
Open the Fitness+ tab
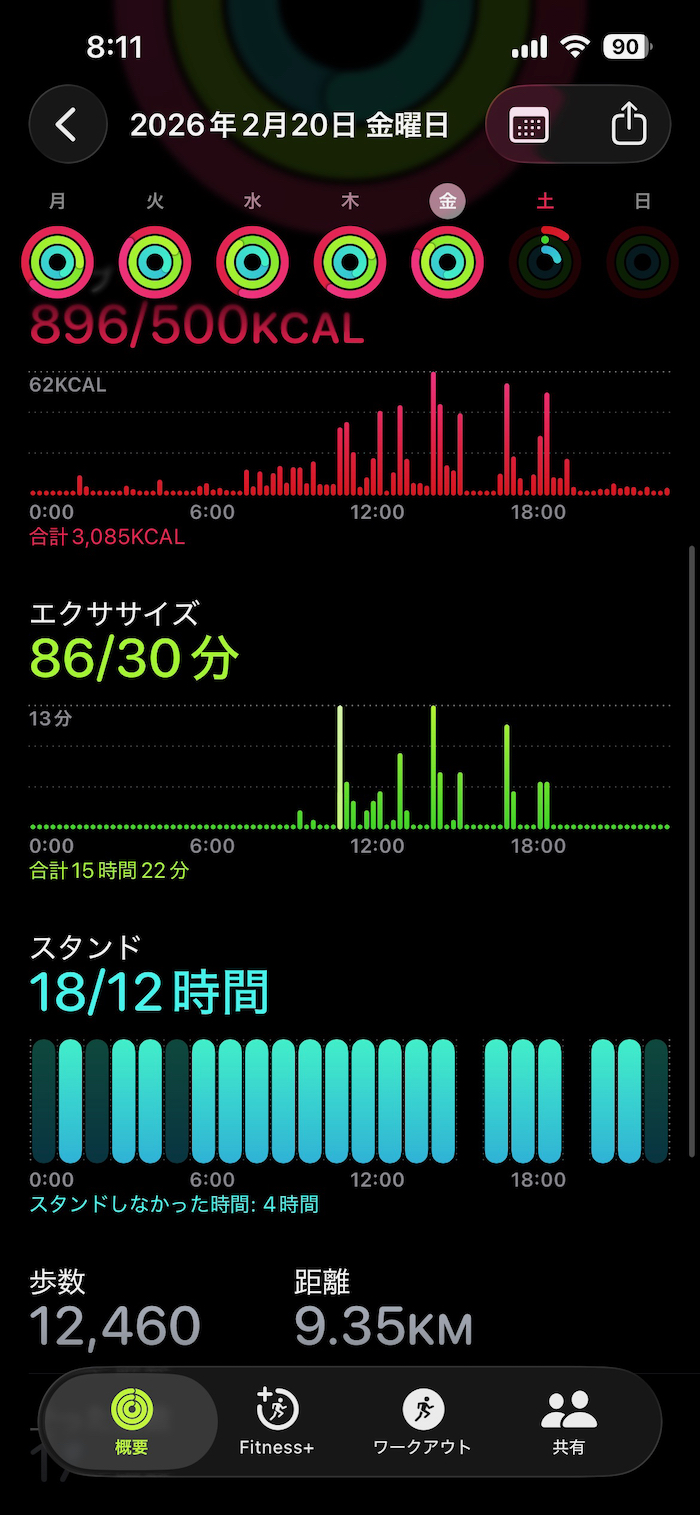[x=277, y=1421]
